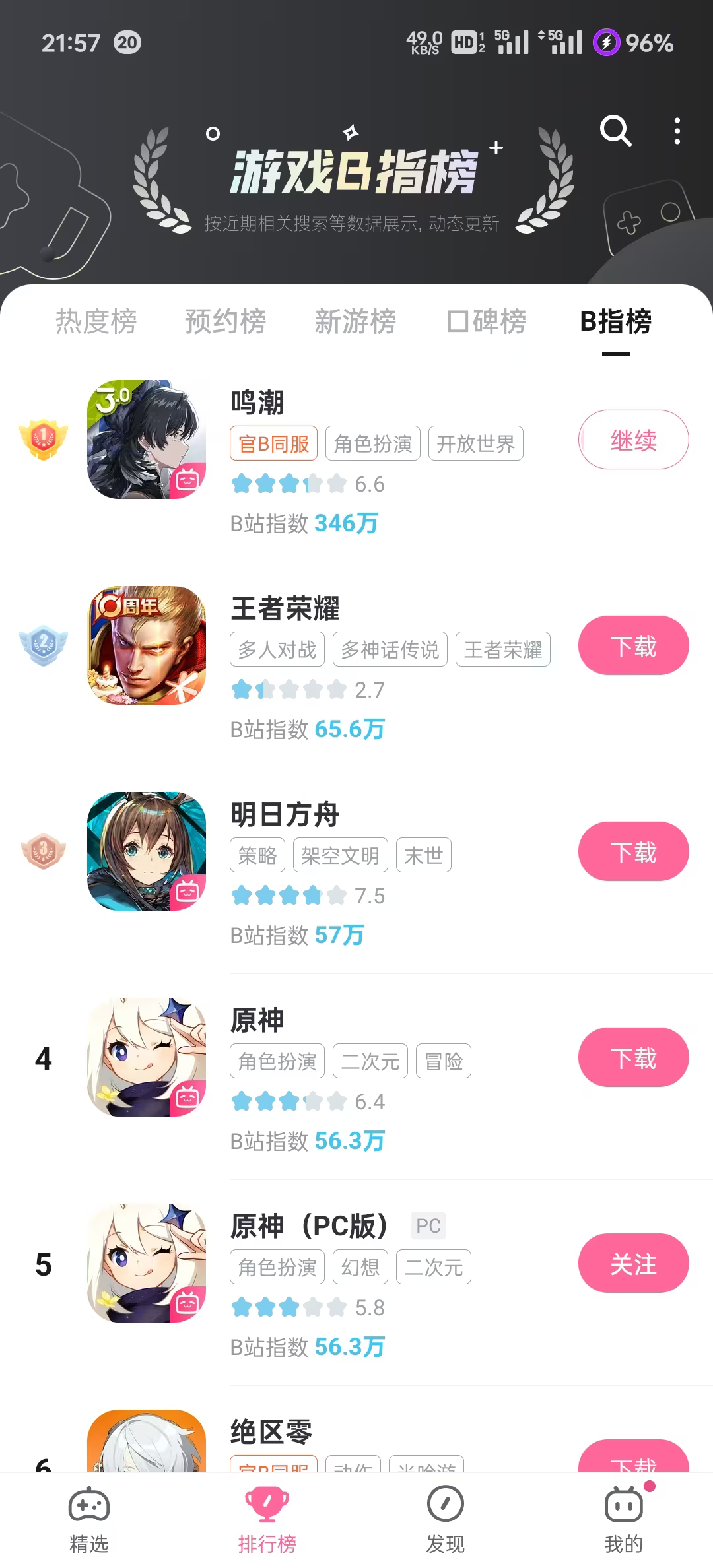Switch to the 预约榜 tab
This screenshot has width=713, height=1568.
pos(225,322)
